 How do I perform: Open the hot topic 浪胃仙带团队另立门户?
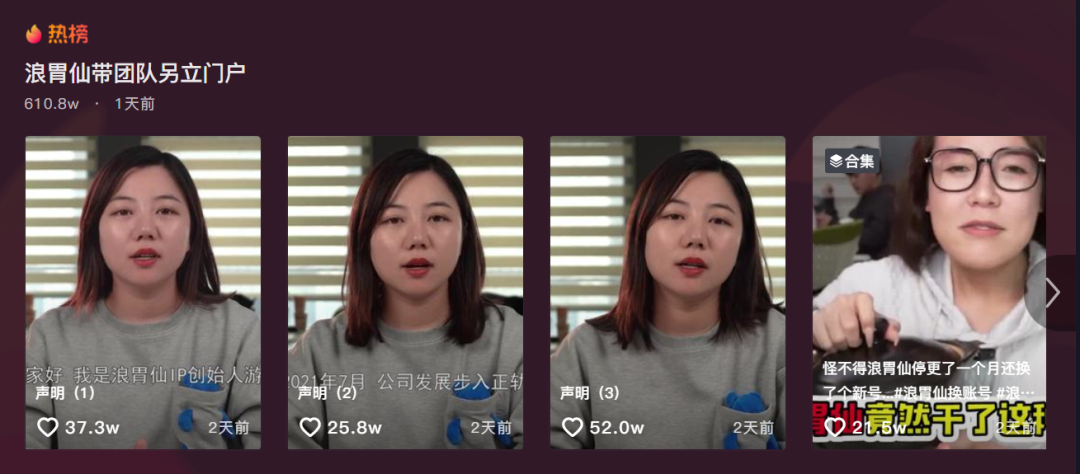pos(135,73)
